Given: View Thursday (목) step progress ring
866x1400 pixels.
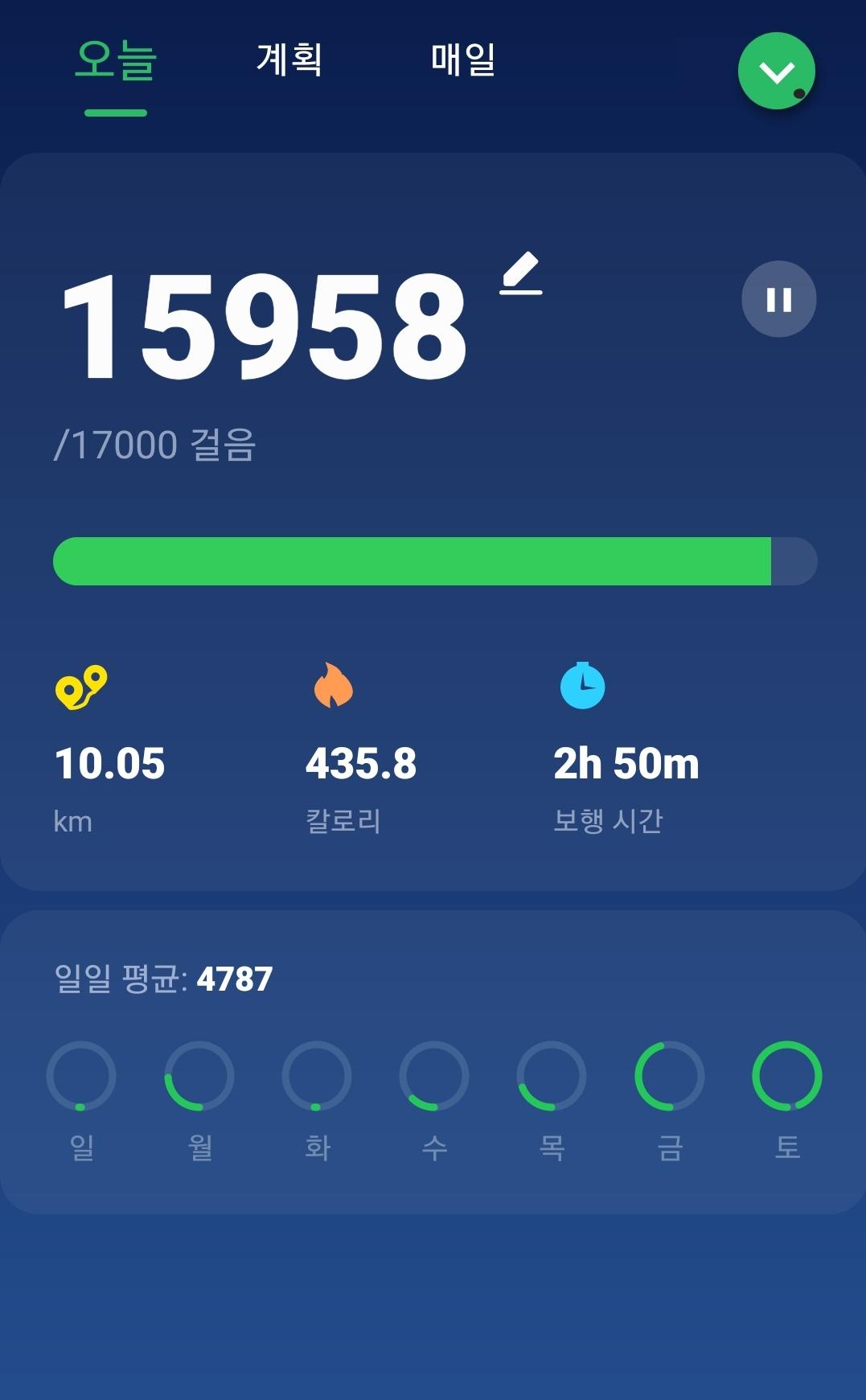Looking at the screenshot, I should point(552,1076).
